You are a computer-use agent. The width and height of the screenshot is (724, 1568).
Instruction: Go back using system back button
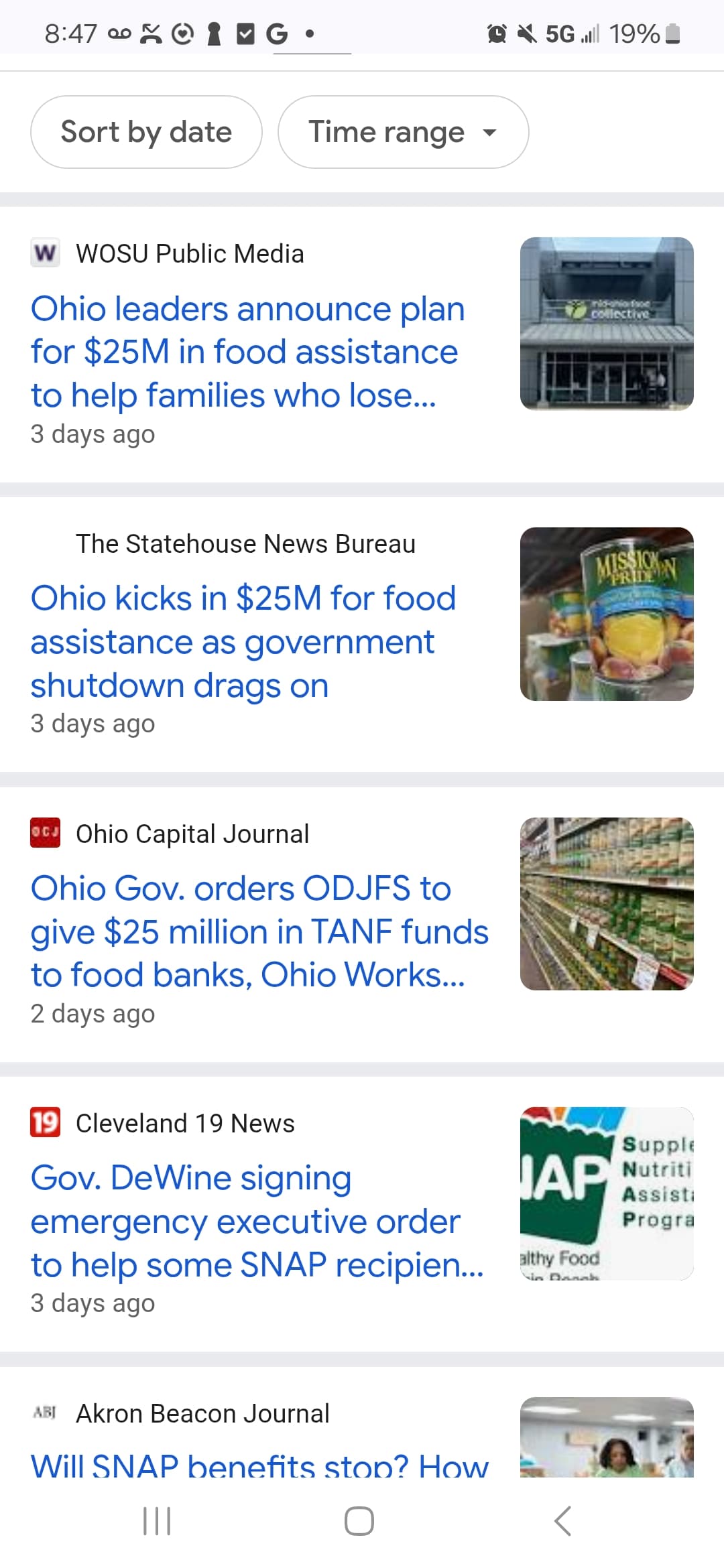click(x=563, y=1520)
